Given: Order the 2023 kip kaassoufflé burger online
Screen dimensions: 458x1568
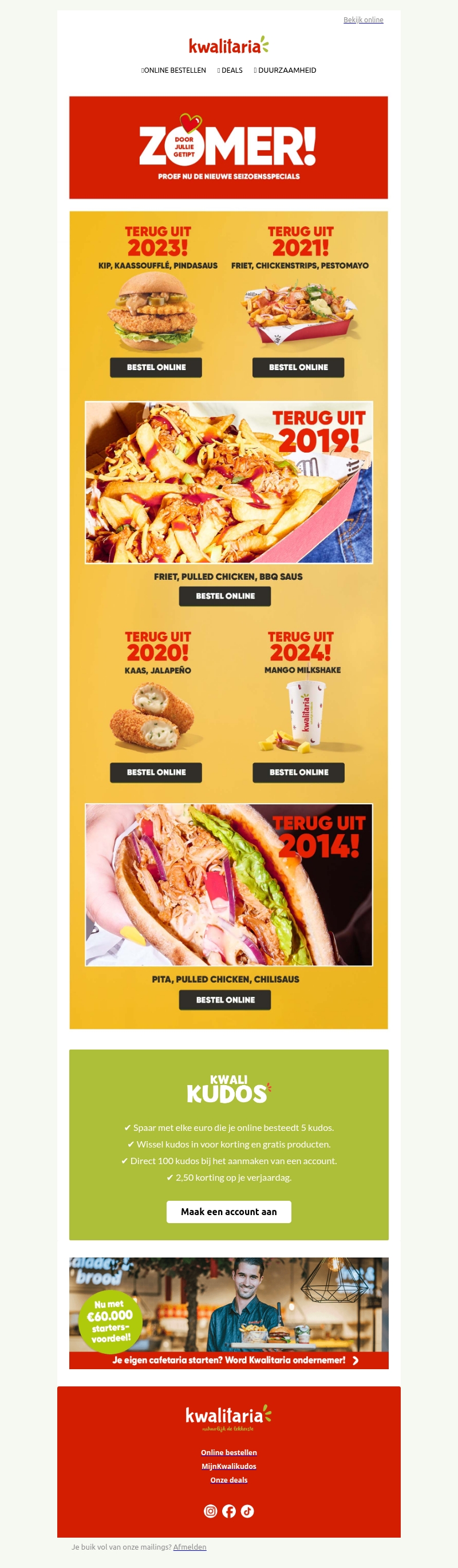Looking at the screenshot, I should (x=156, y=367).
